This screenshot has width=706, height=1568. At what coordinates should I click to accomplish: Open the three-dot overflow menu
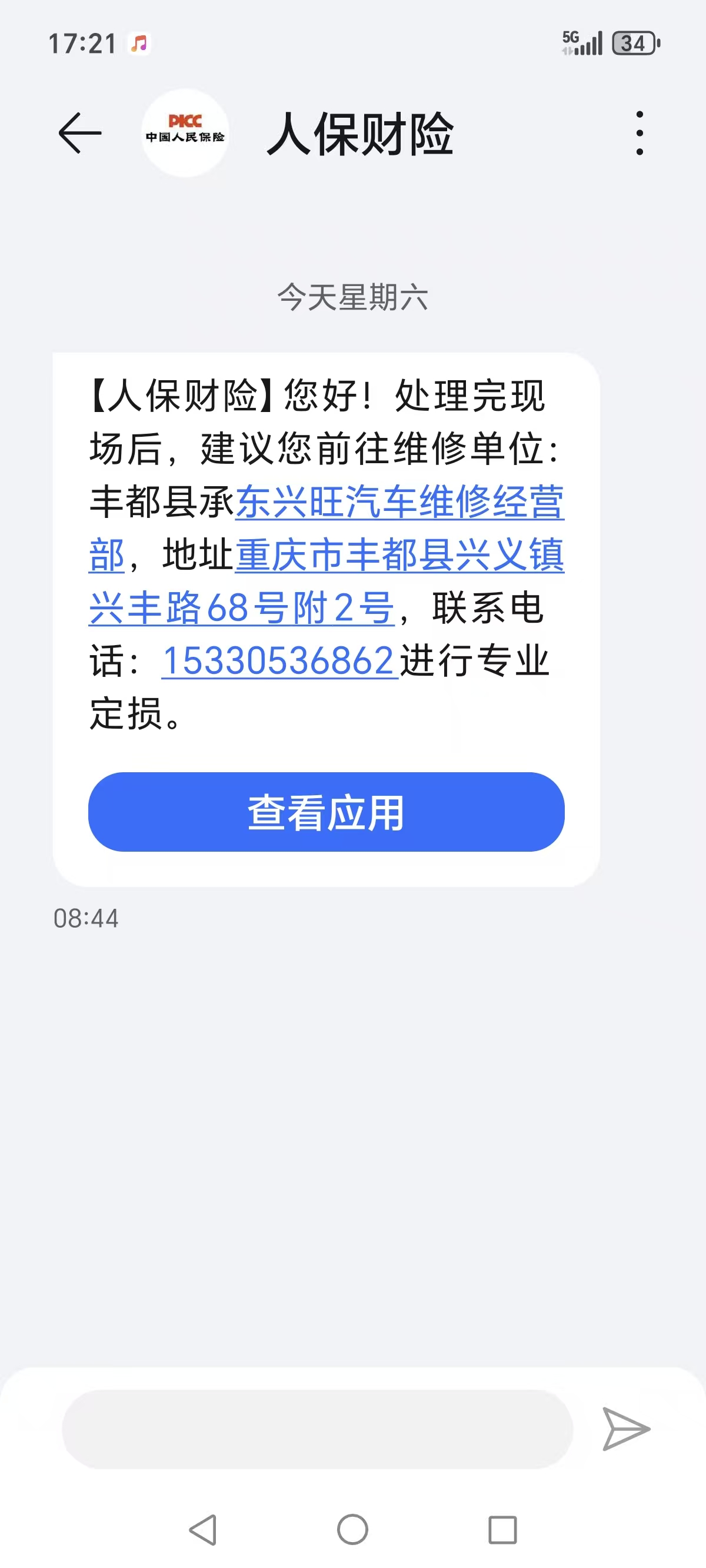coord(639,133)
